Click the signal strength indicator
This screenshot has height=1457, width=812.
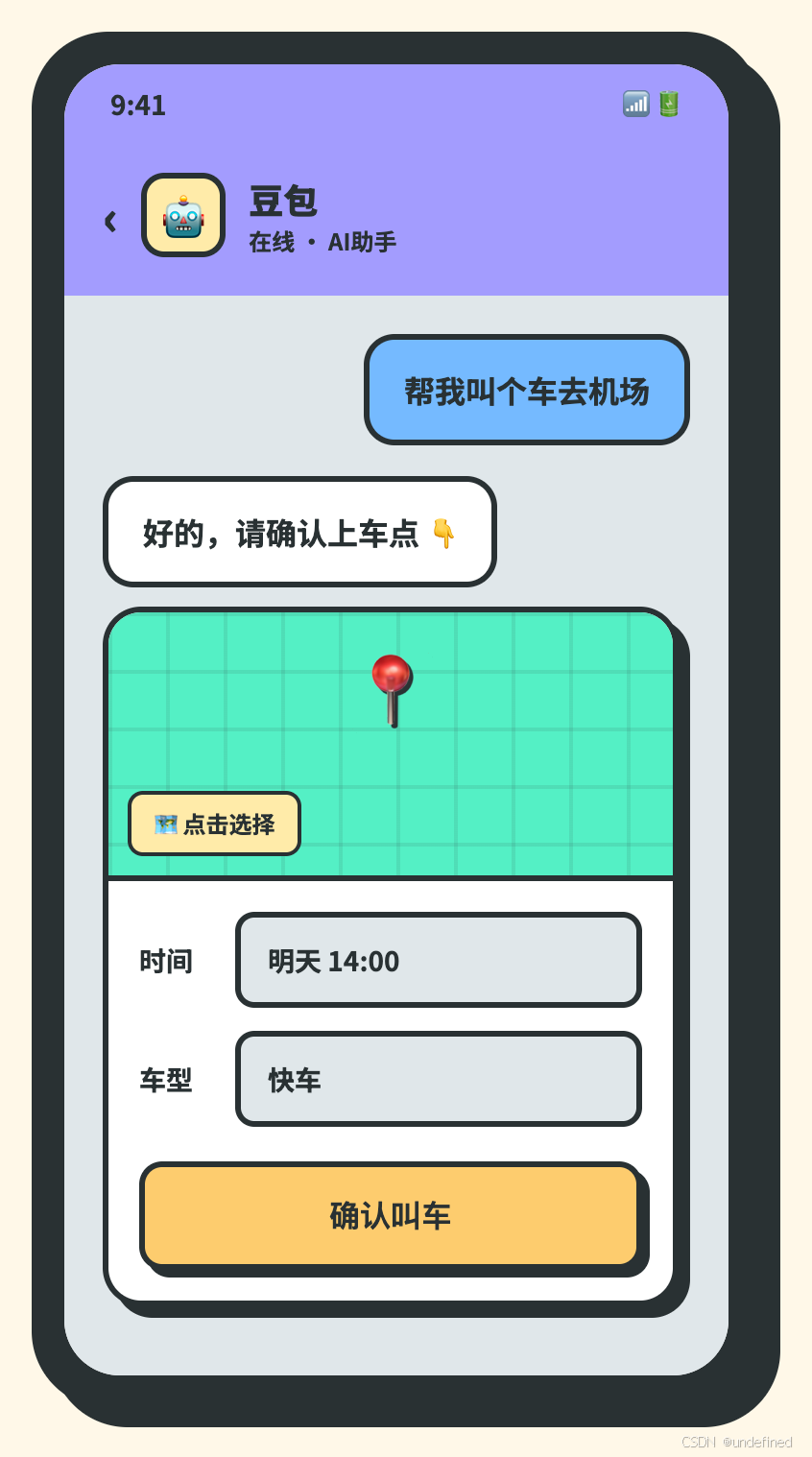pyautogui.click(x=635, y=104)
